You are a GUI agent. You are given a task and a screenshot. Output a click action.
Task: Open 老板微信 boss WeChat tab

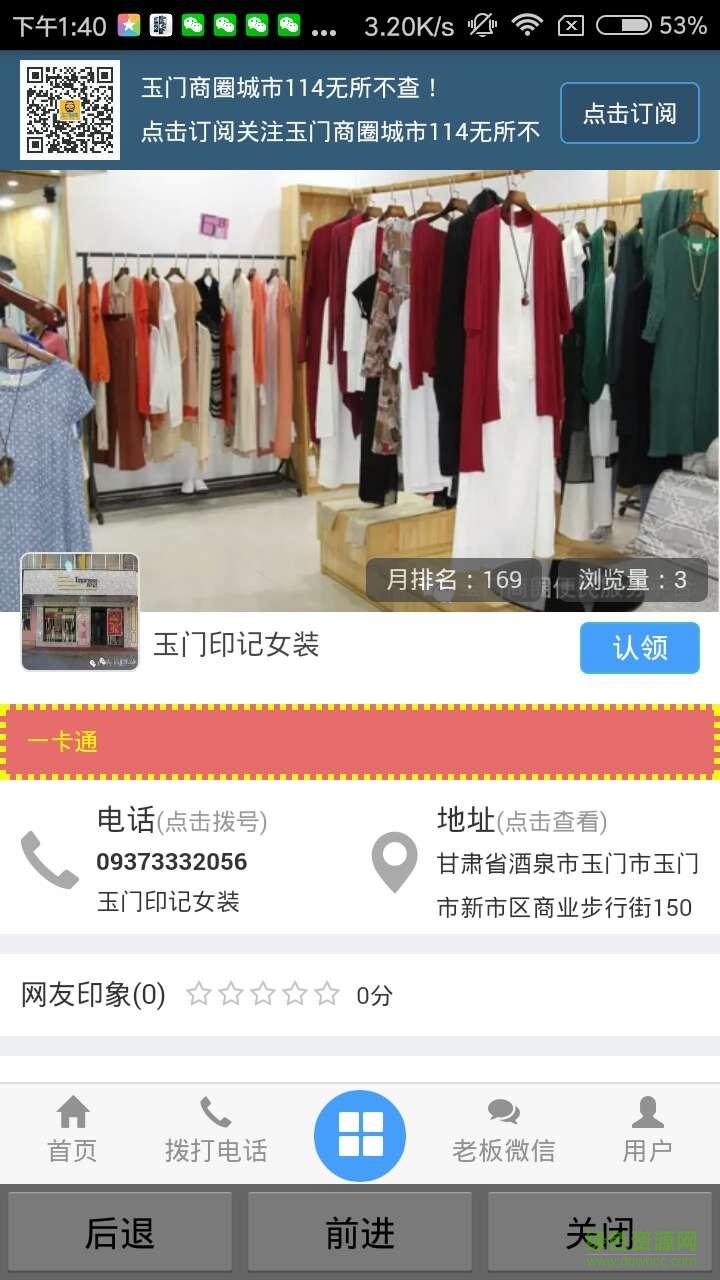503,1131
